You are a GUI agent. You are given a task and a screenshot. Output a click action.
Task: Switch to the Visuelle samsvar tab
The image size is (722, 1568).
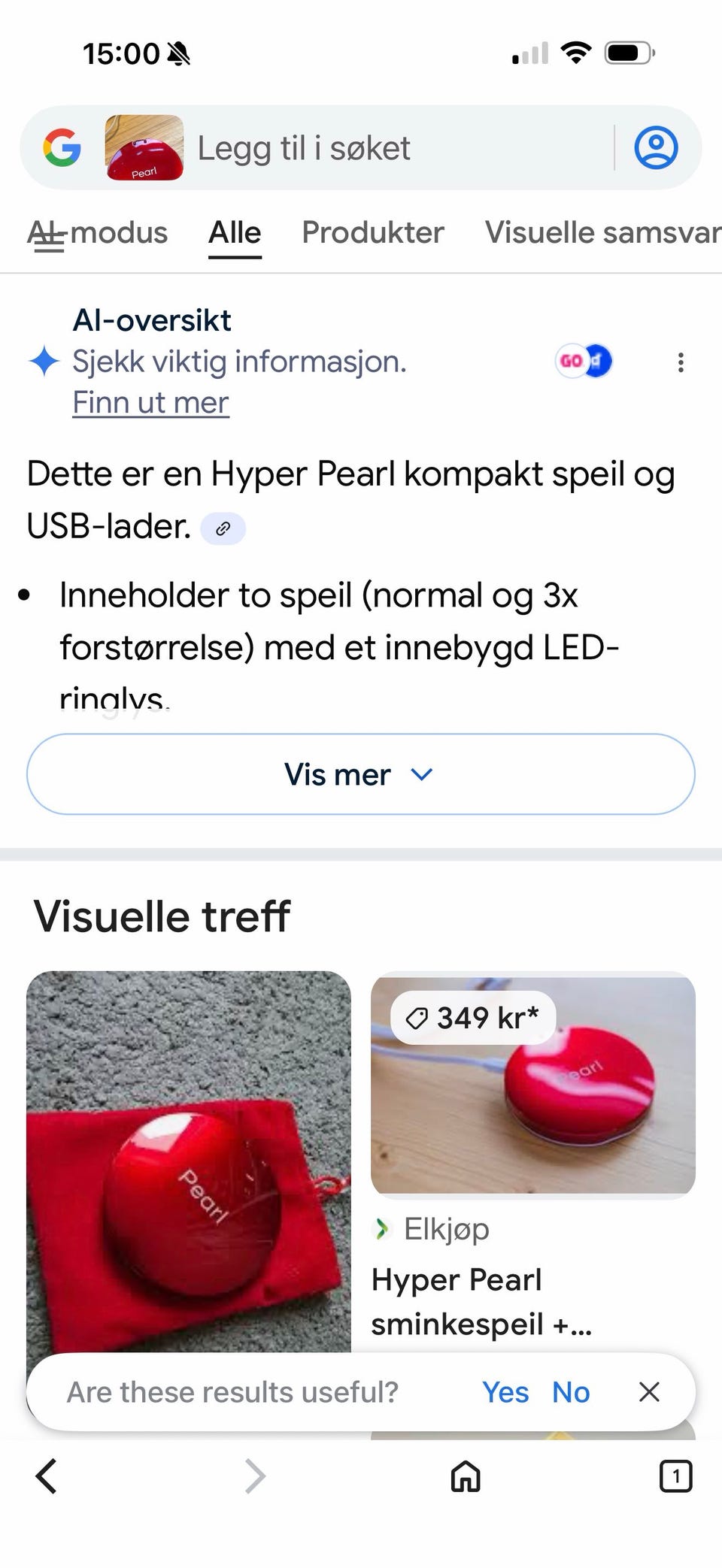click(602, 233)
